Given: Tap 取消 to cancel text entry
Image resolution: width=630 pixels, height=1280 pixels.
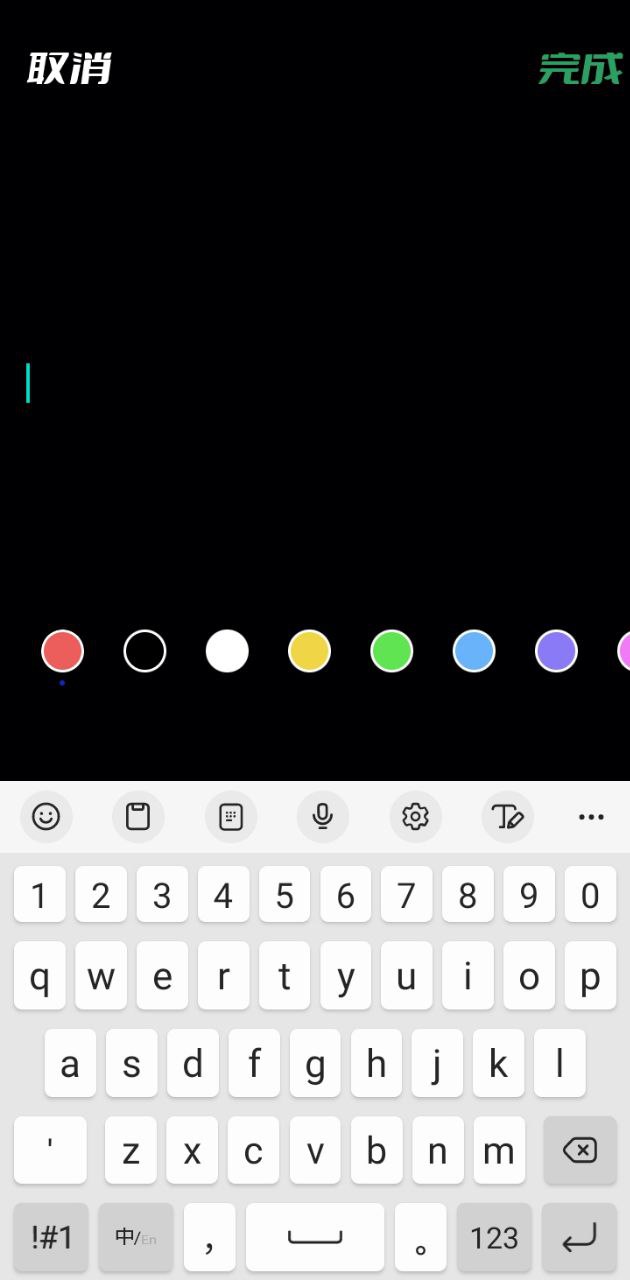Looking at the screenshot, I should click(x=68, y=69).
